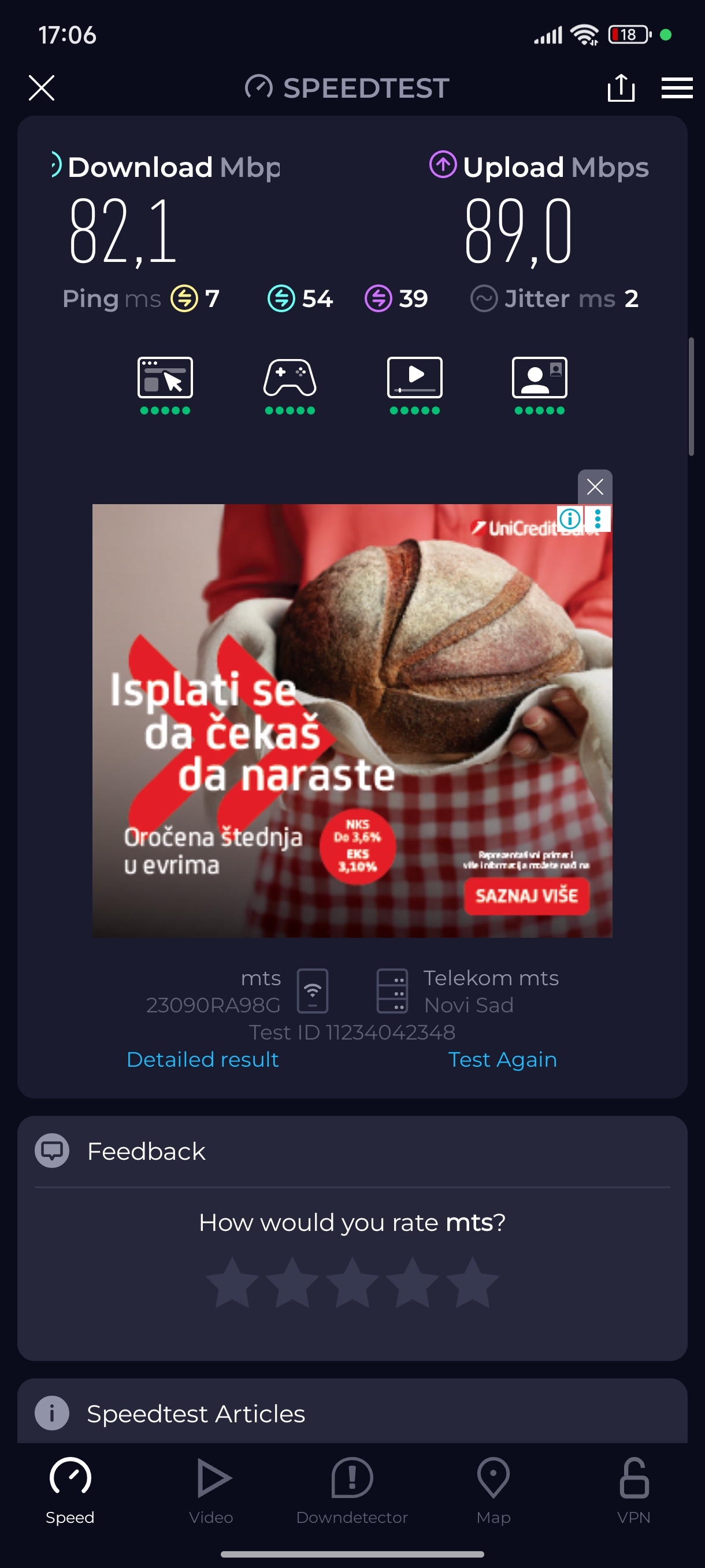The width and height of the screenshot is (705, 1568).
Task: Tap the gaming quality controller icon
Action: click(290, 379)
